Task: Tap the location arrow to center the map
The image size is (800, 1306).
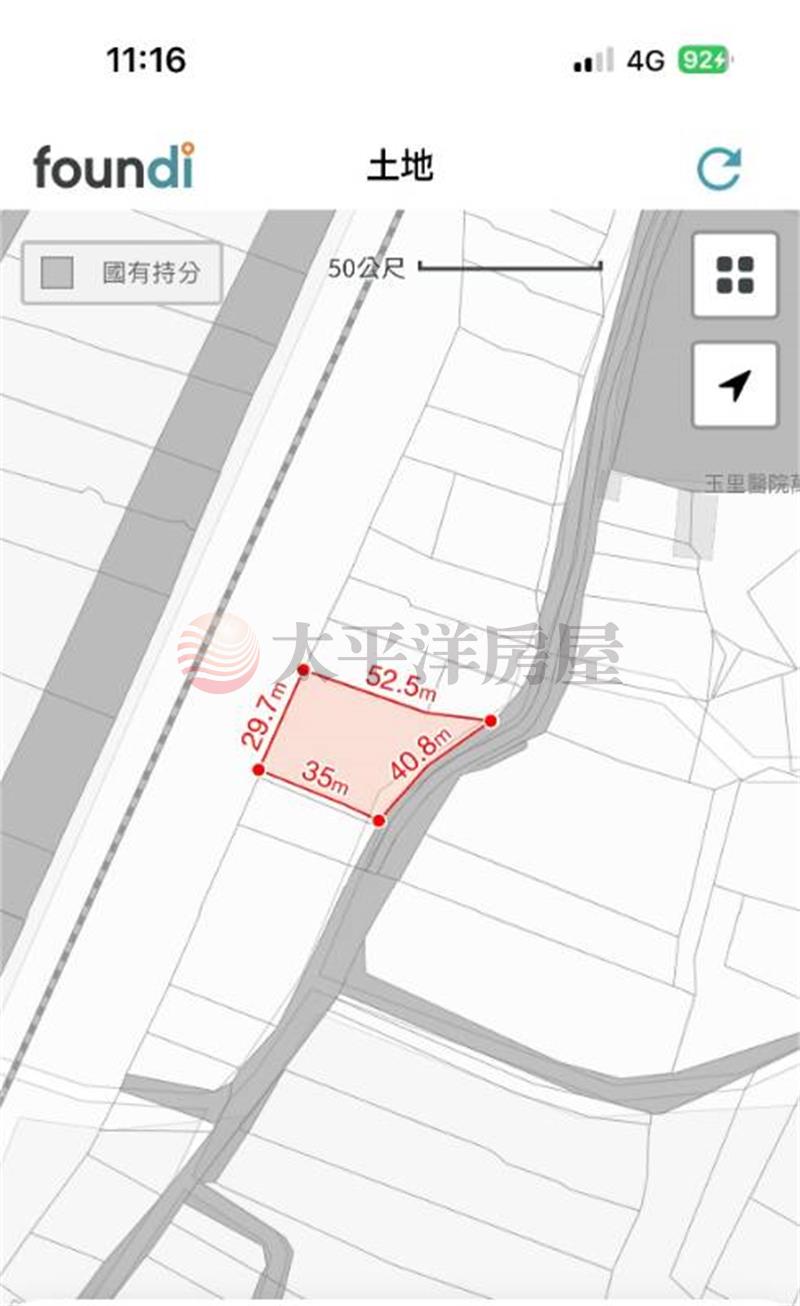Action: point(735,385)
